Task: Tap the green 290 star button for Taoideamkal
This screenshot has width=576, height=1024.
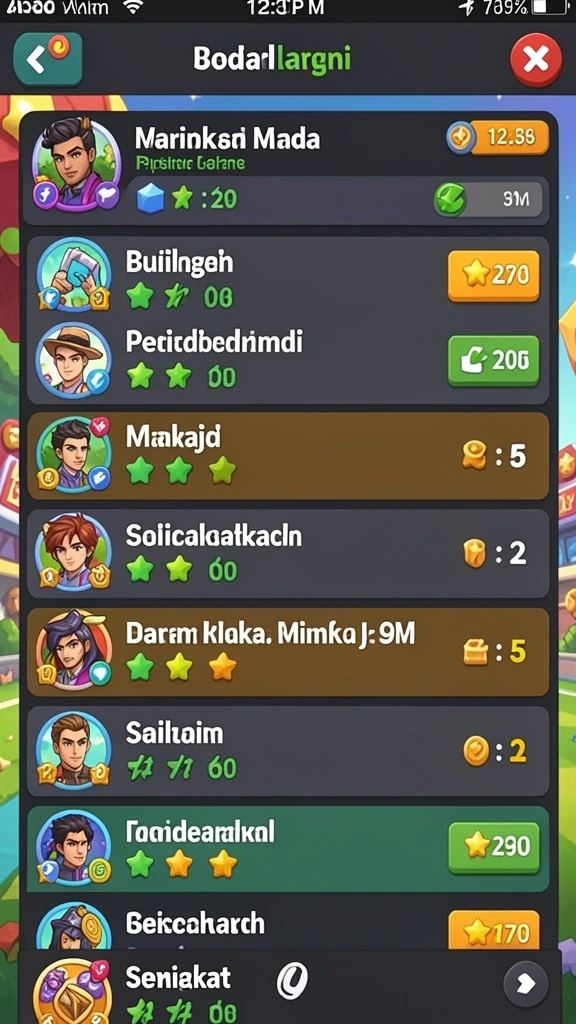Action: coord(494,847)
